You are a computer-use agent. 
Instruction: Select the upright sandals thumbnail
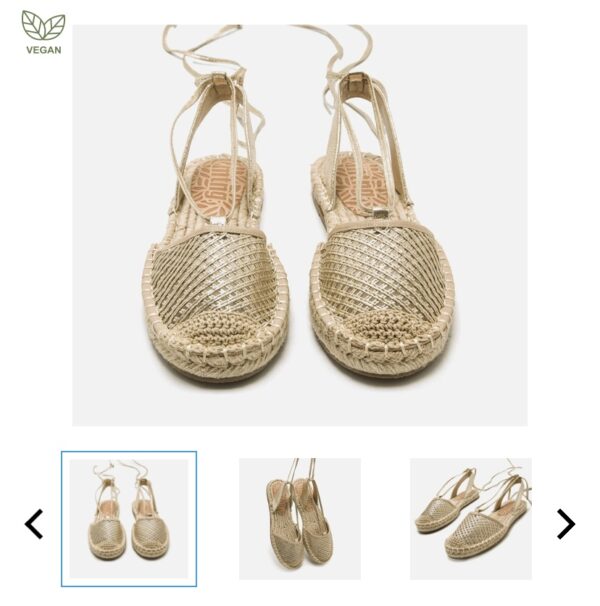click(x=299, y=518)
